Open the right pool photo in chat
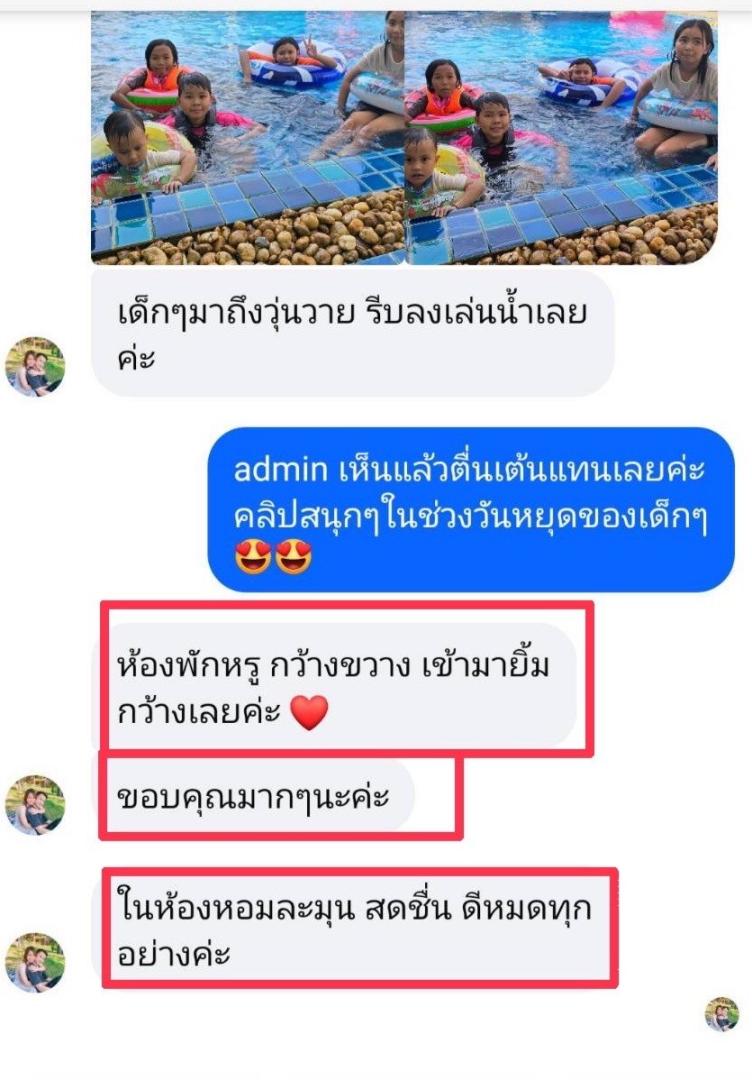Screen dimensions: 752x1080 [561, 135]
